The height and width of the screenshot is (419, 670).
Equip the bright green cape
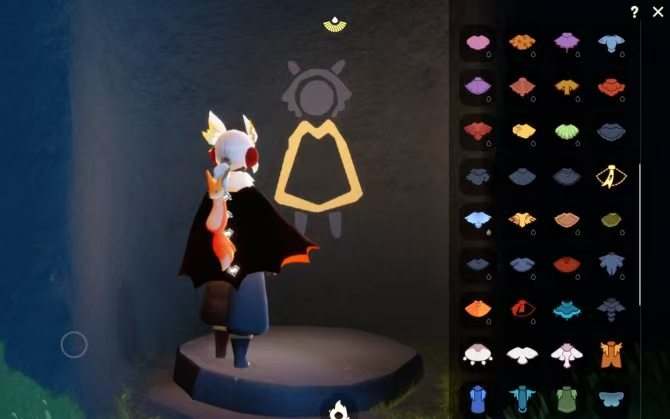566,131
